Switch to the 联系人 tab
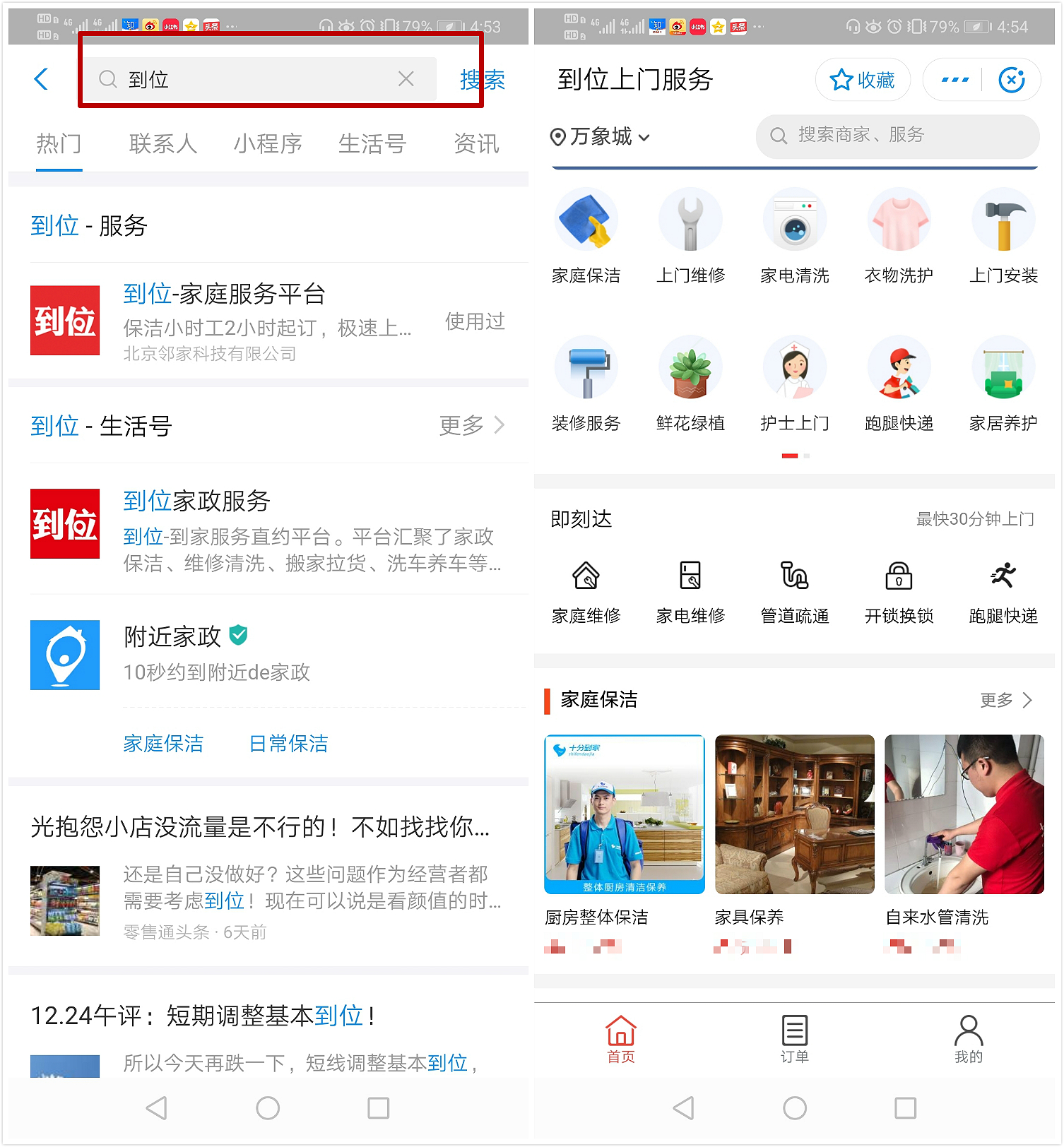This screenshot has height=1147, width=1064. click(x=162, y=144)
